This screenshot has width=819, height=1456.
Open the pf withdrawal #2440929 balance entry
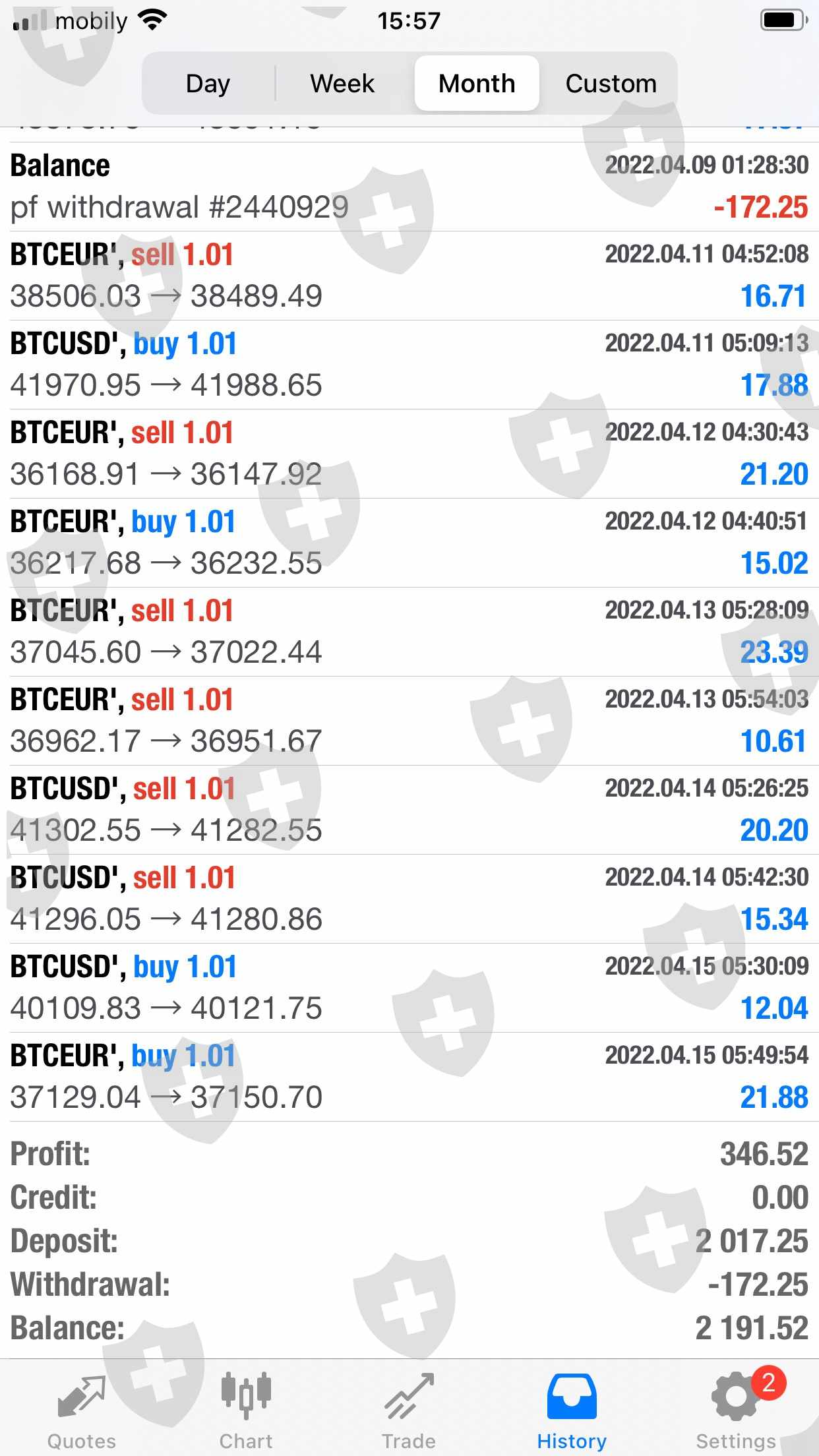pyautogui.click(x=409, y=187)
